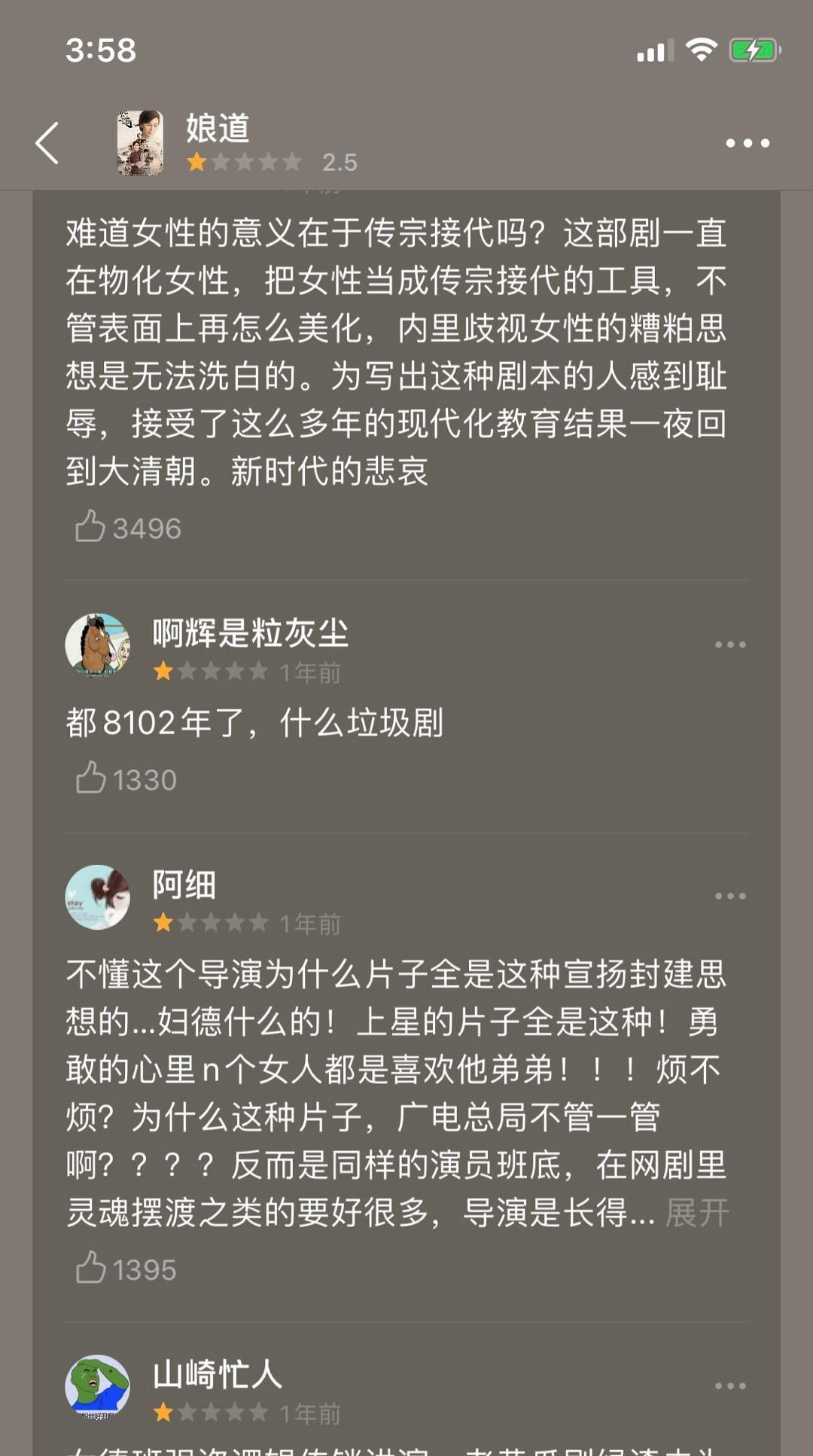Screen dimensions: 813x1456
Task: Like 阿细's review
Action: pyautogui.click(x=91, y=1269)
